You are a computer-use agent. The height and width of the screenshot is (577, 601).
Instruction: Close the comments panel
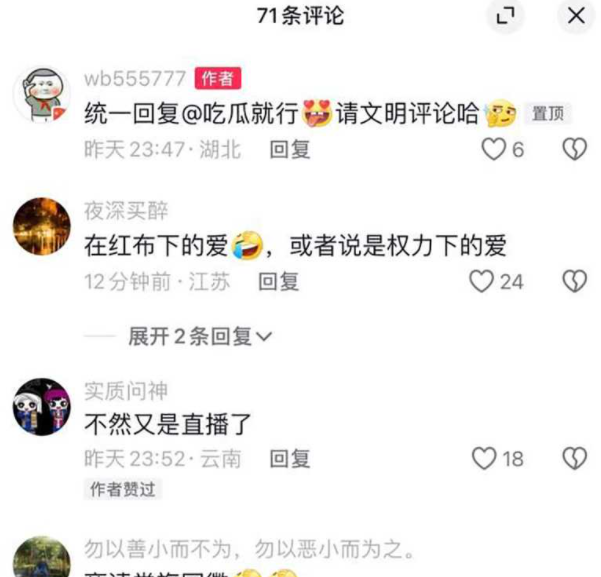pos(576,16)
